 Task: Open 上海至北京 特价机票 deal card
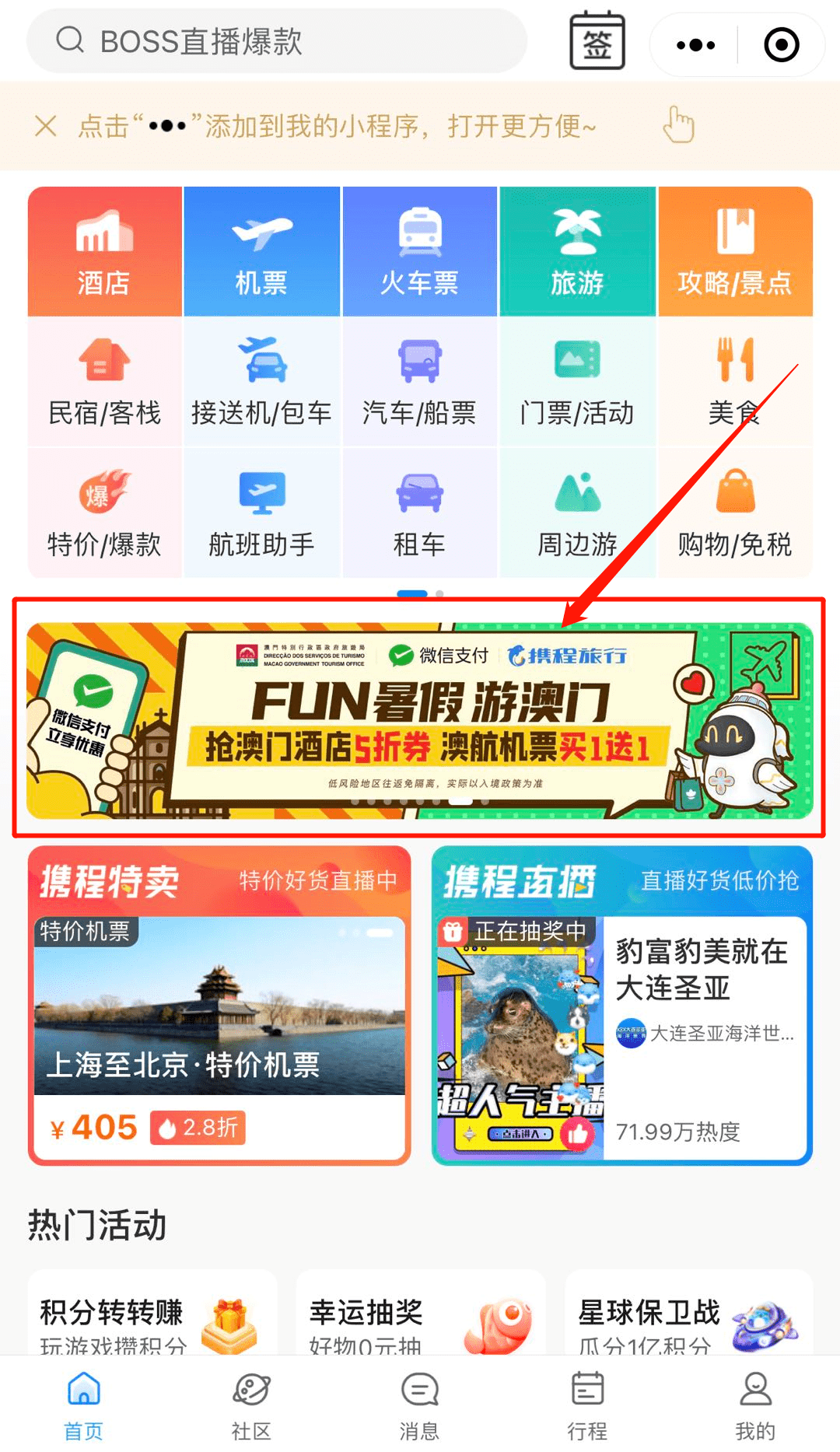coord(219,1027)
